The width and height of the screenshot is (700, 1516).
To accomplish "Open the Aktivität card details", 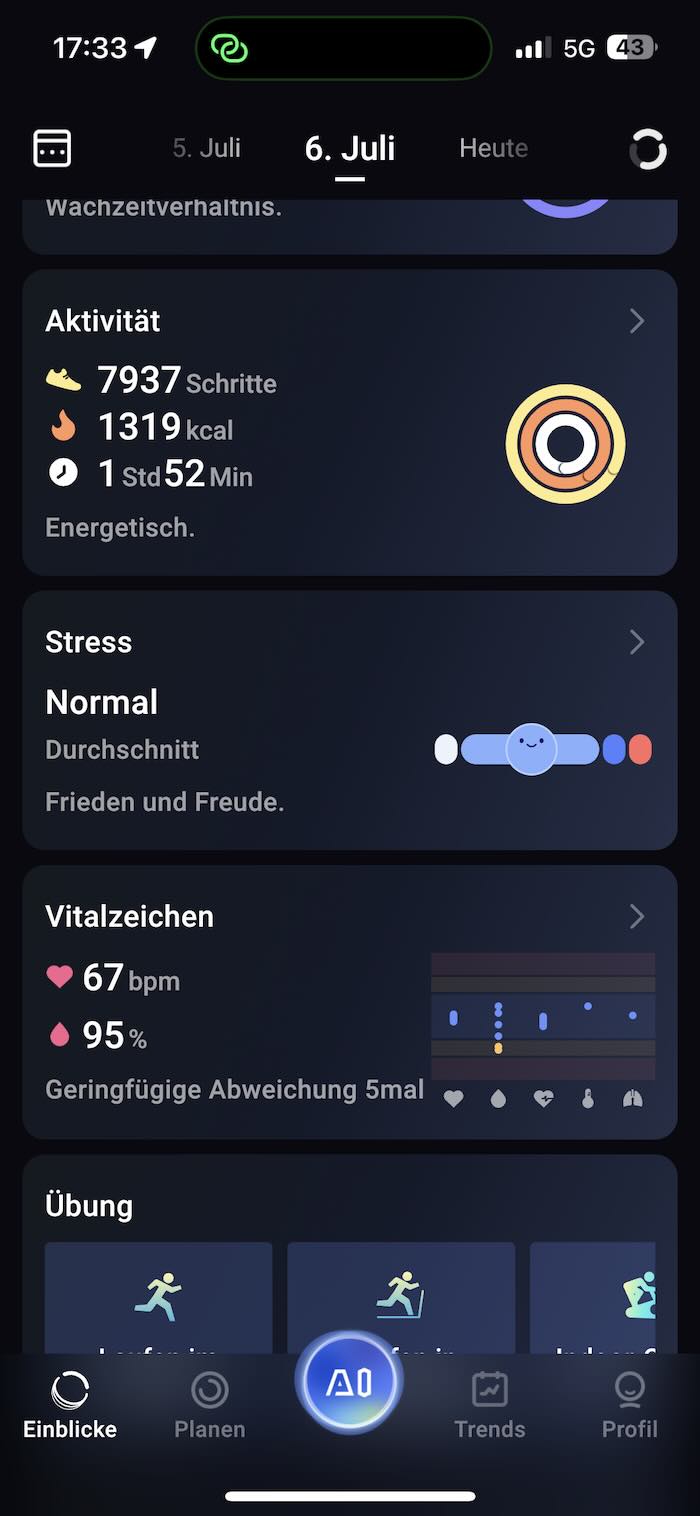I will click(x=636, y=321).
